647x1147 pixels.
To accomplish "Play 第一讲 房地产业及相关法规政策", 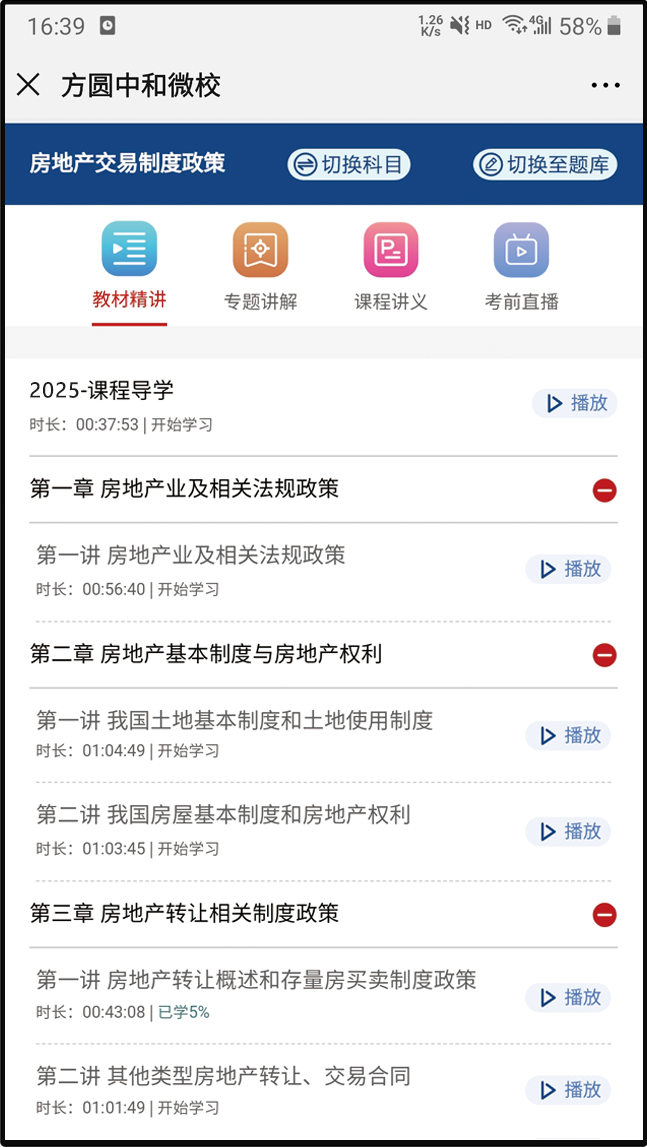I will coord(568,569).
